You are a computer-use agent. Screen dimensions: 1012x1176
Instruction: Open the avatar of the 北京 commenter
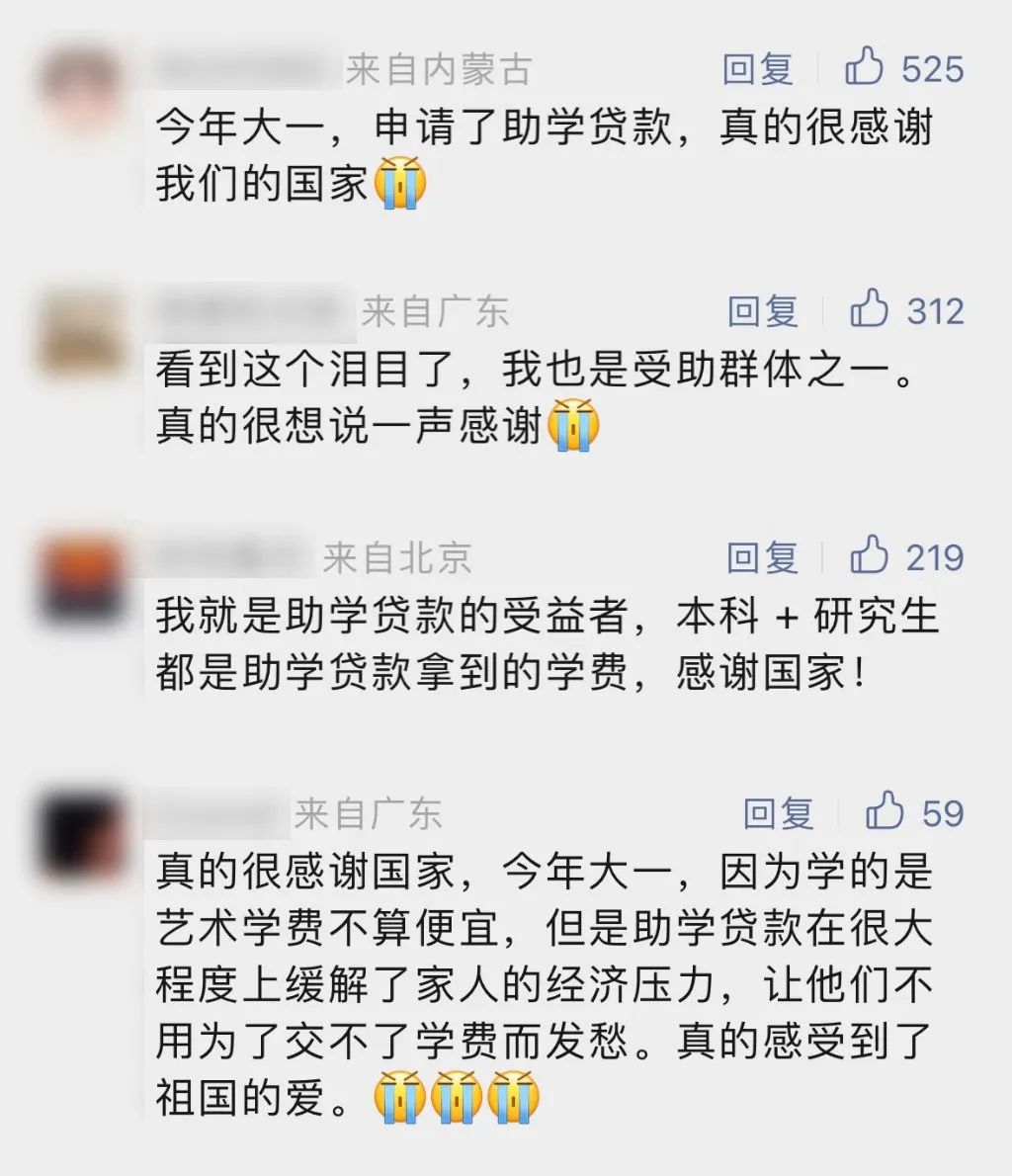point(85,581)
